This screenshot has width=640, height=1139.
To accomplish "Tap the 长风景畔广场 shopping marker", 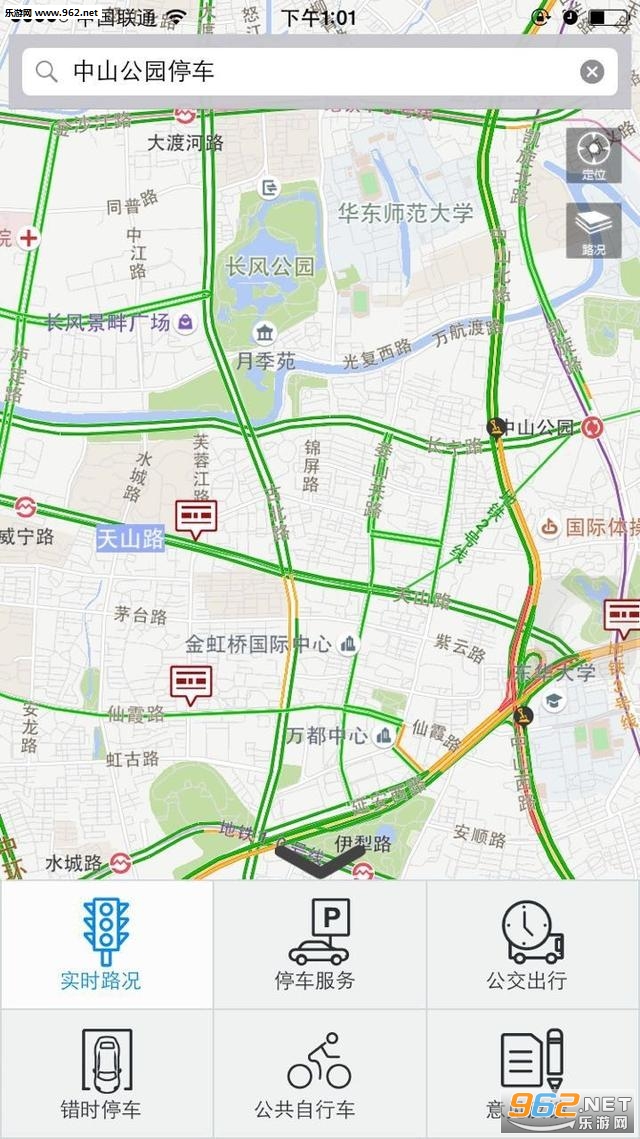I will 186,322.
